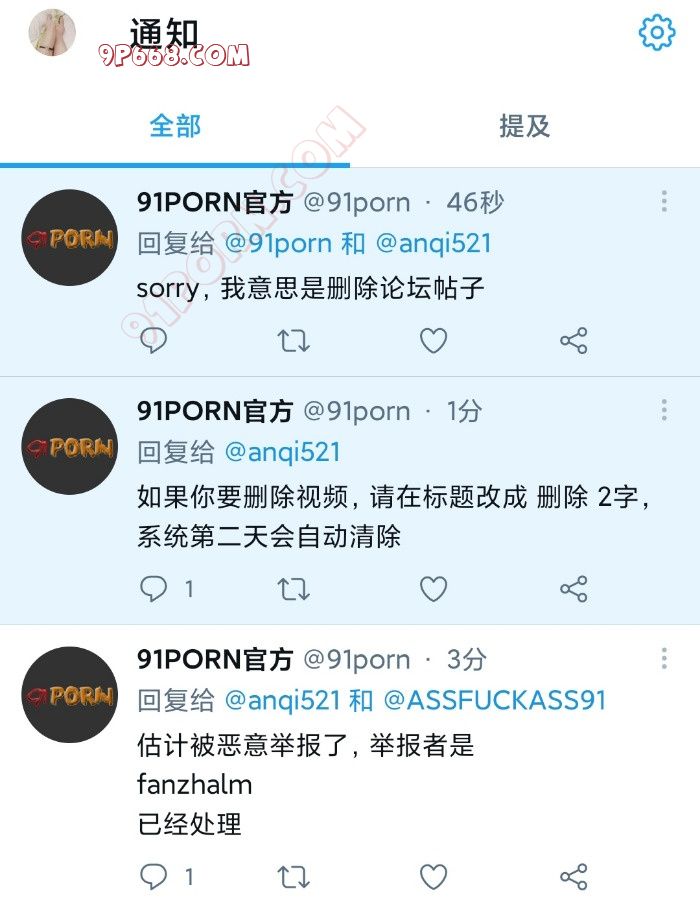This screenshot has height=902, width=700.
Task: Switch to the 提及 tab
Action: pyautogui.click(x=524, y=126)
